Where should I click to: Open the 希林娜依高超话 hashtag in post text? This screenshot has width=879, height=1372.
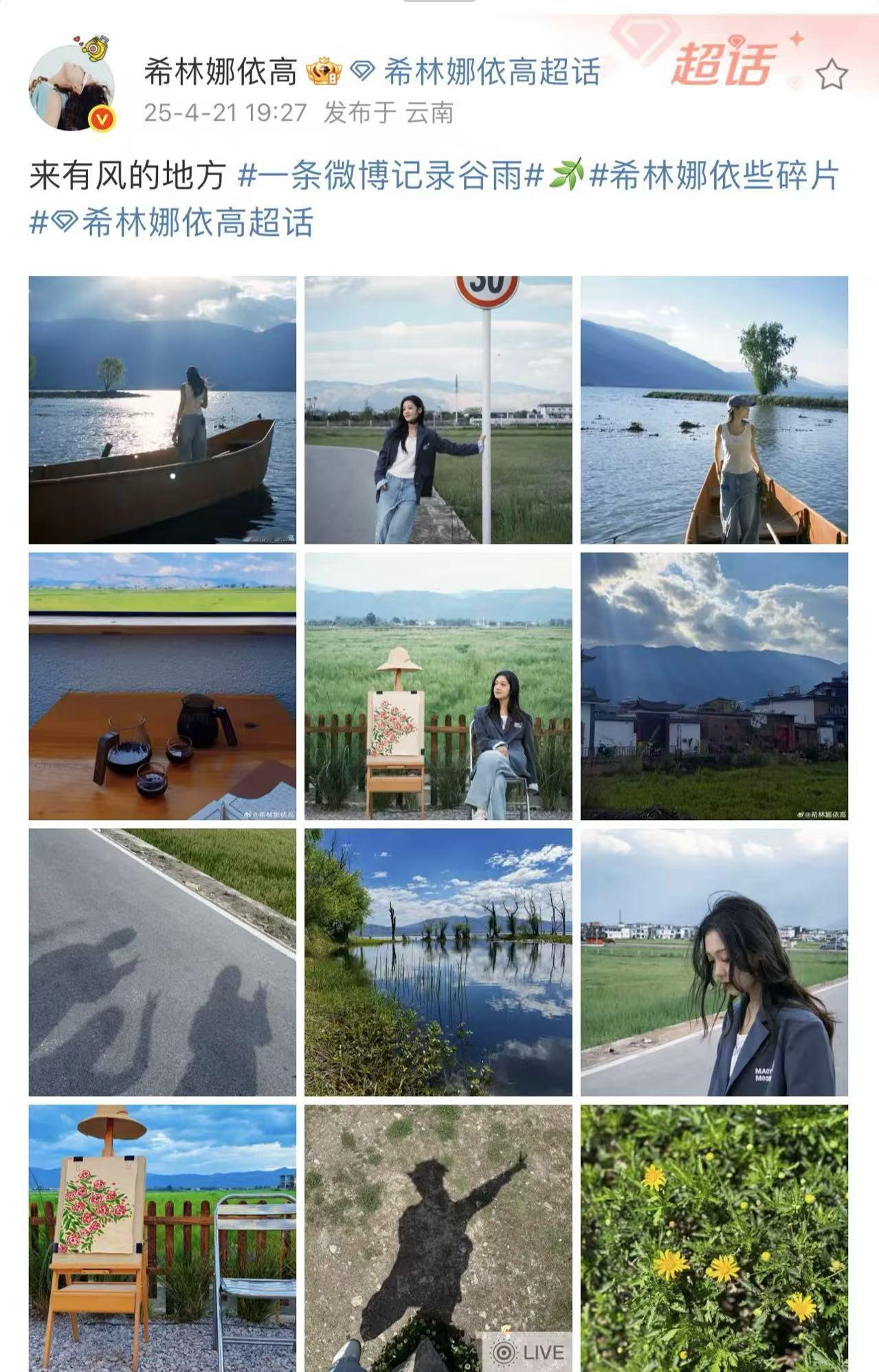coord(172,223)
